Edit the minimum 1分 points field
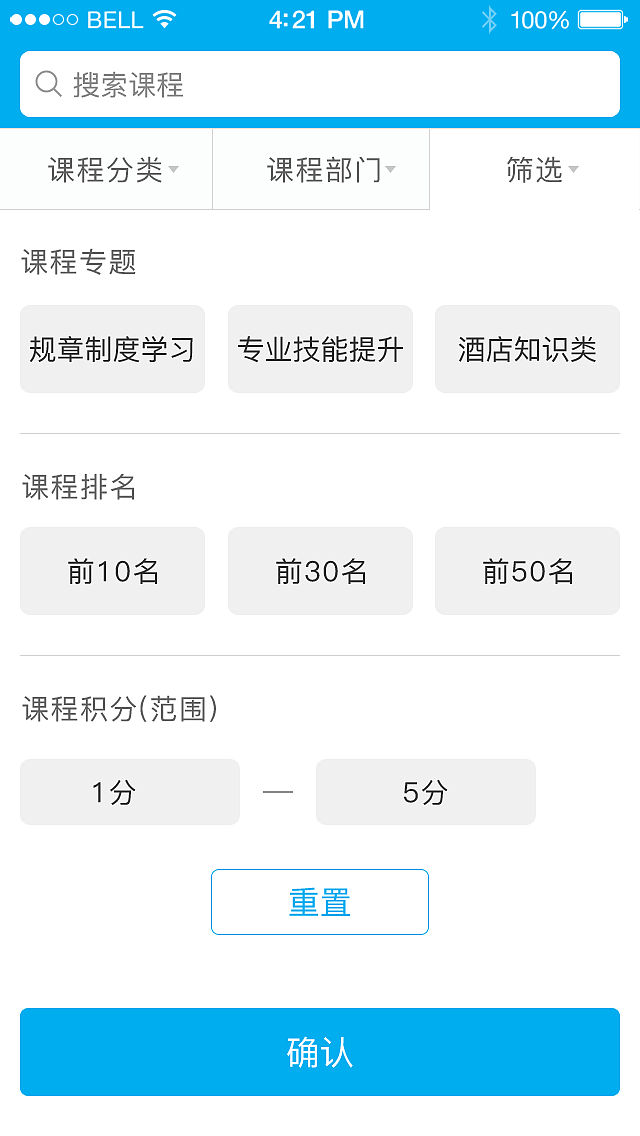640x1136 pixels. (130, 792)
